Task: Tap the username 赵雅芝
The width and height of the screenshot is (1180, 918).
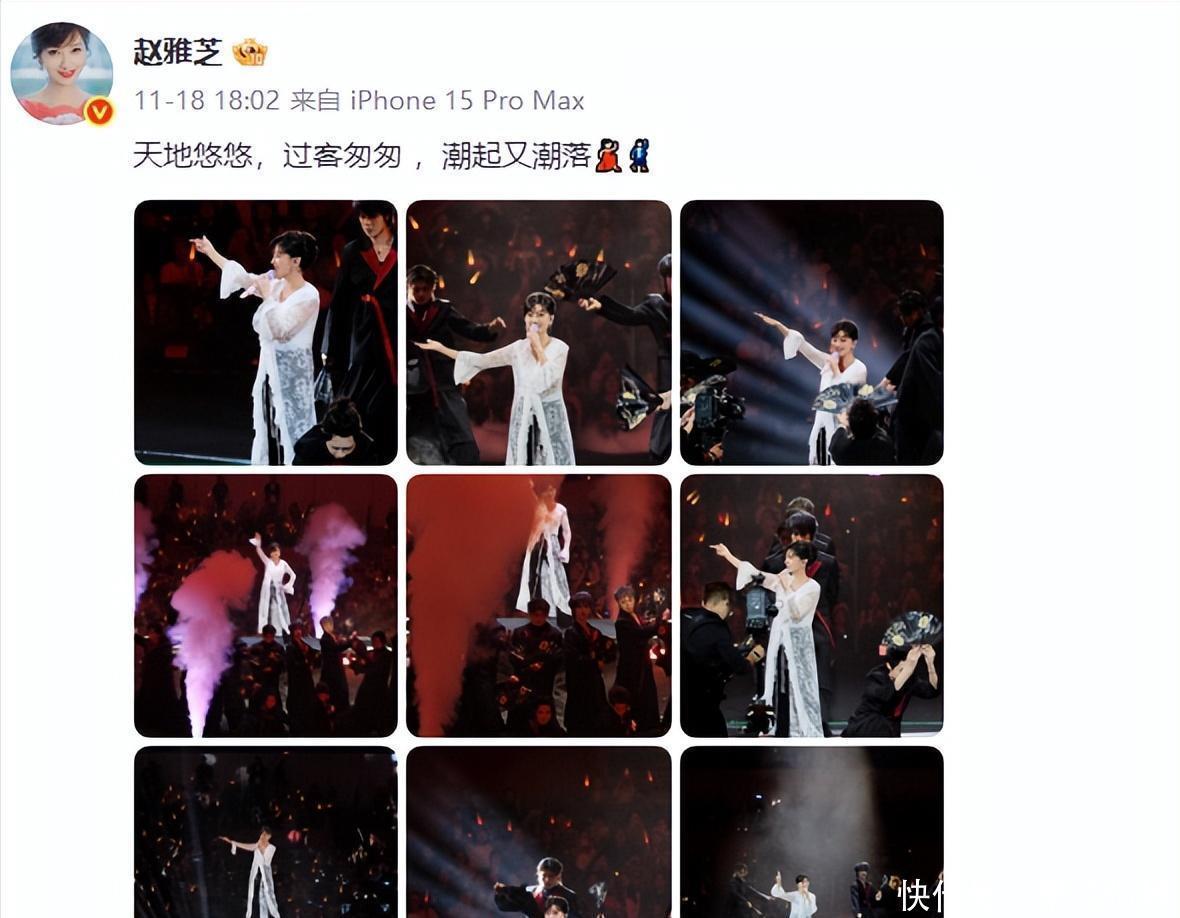Action: pos(177,52)
